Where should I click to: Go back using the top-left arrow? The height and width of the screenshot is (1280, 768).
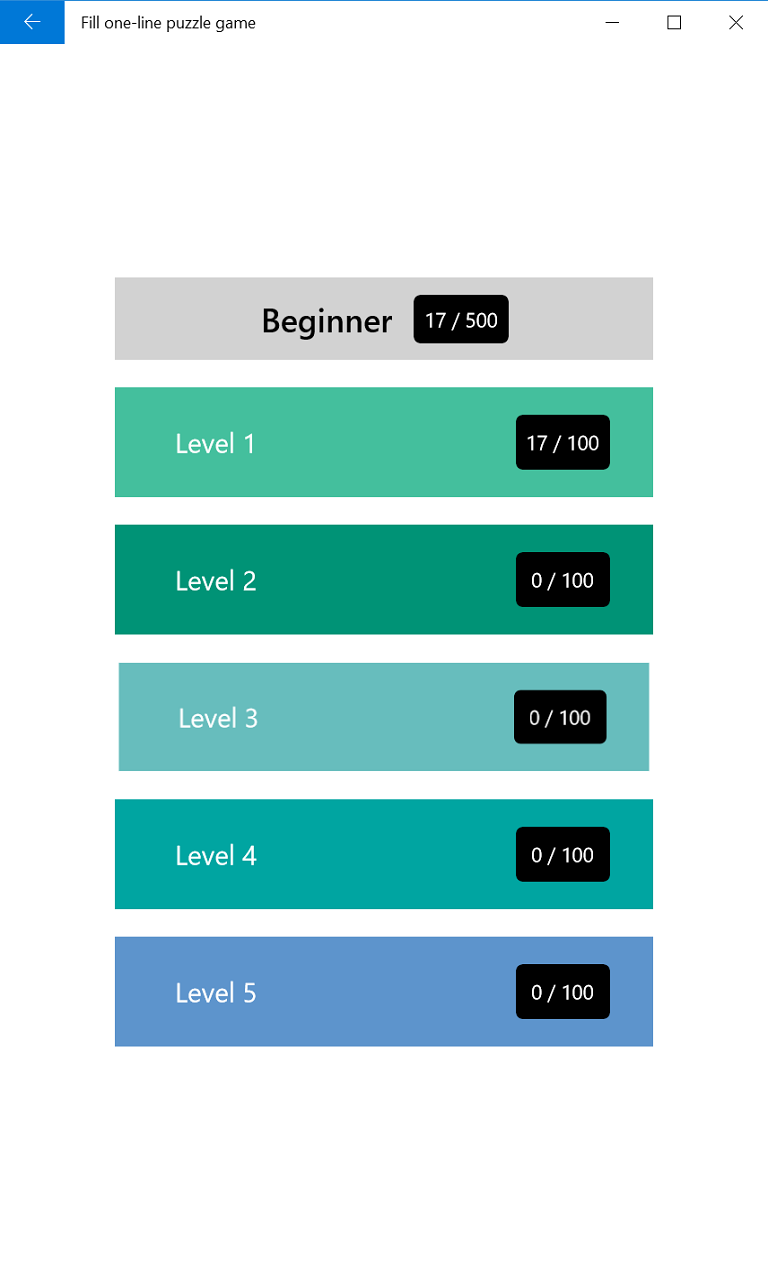point(32,22)
